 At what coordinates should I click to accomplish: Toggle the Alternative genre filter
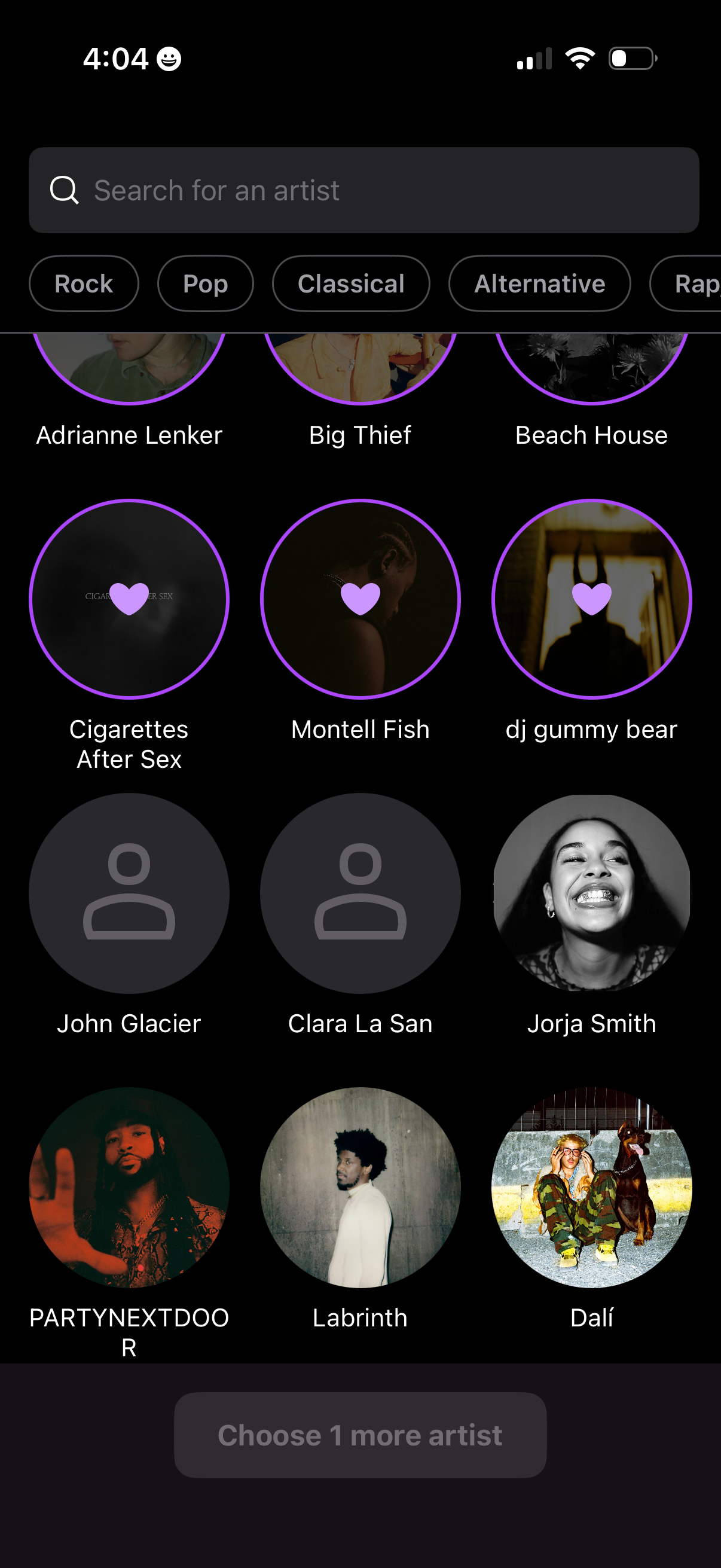(x=539, y=283)
